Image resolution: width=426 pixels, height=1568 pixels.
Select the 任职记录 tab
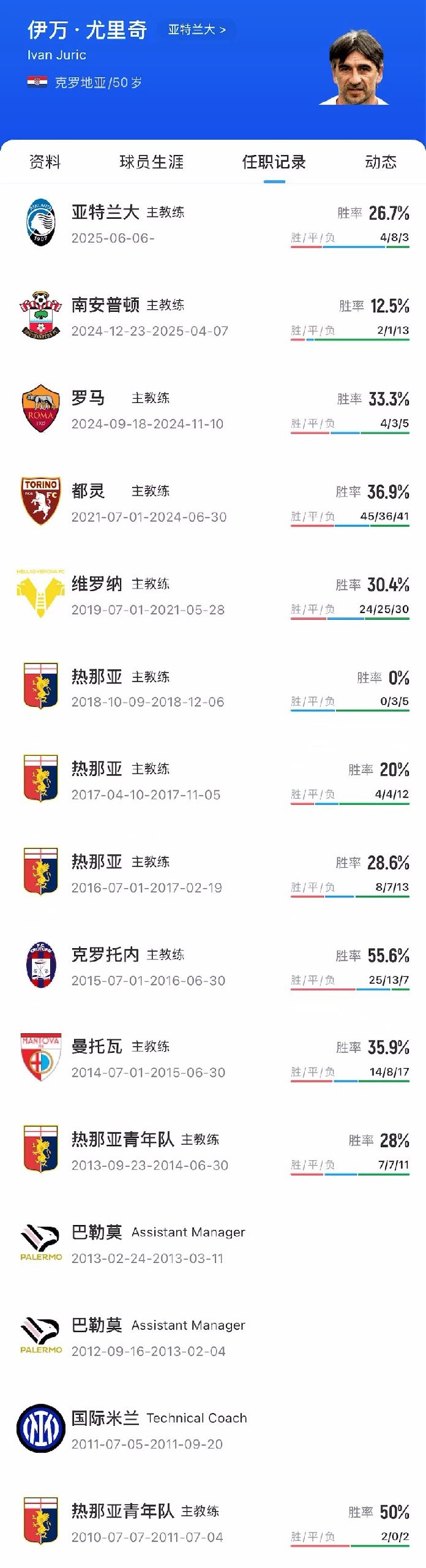point(274,162)
